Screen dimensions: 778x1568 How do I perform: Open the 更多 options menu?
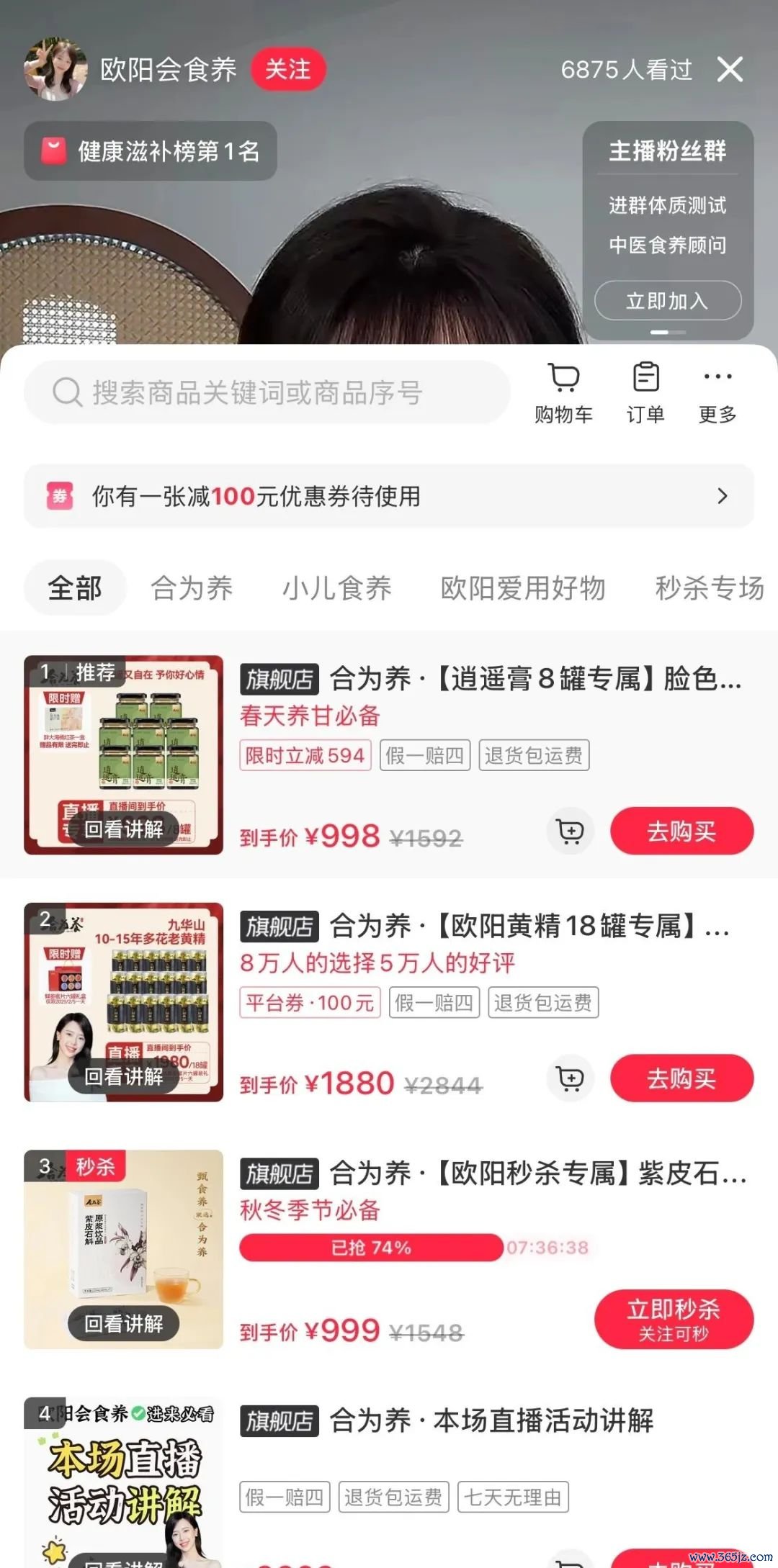717,394
